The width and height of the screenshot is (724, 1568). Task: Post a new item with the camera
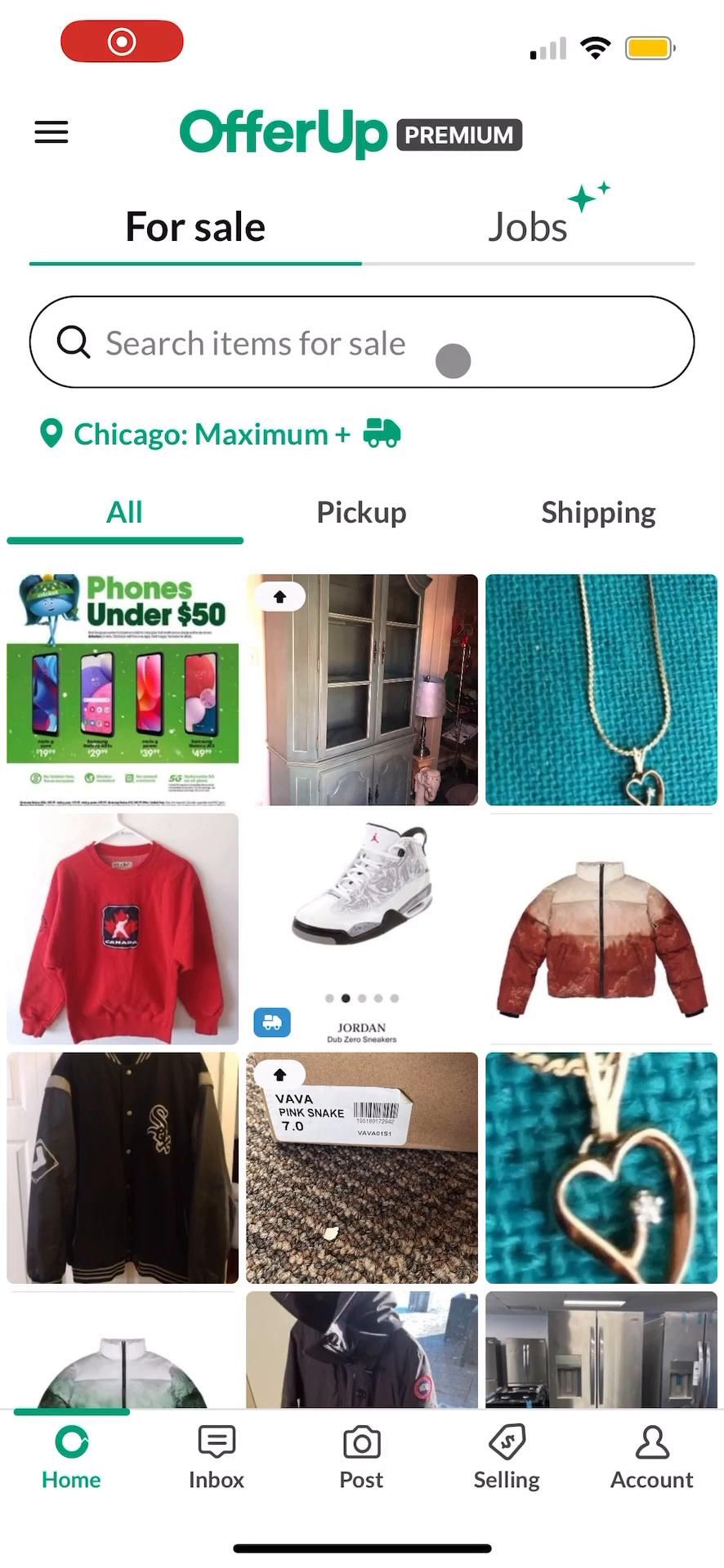tap(361, 1458)
